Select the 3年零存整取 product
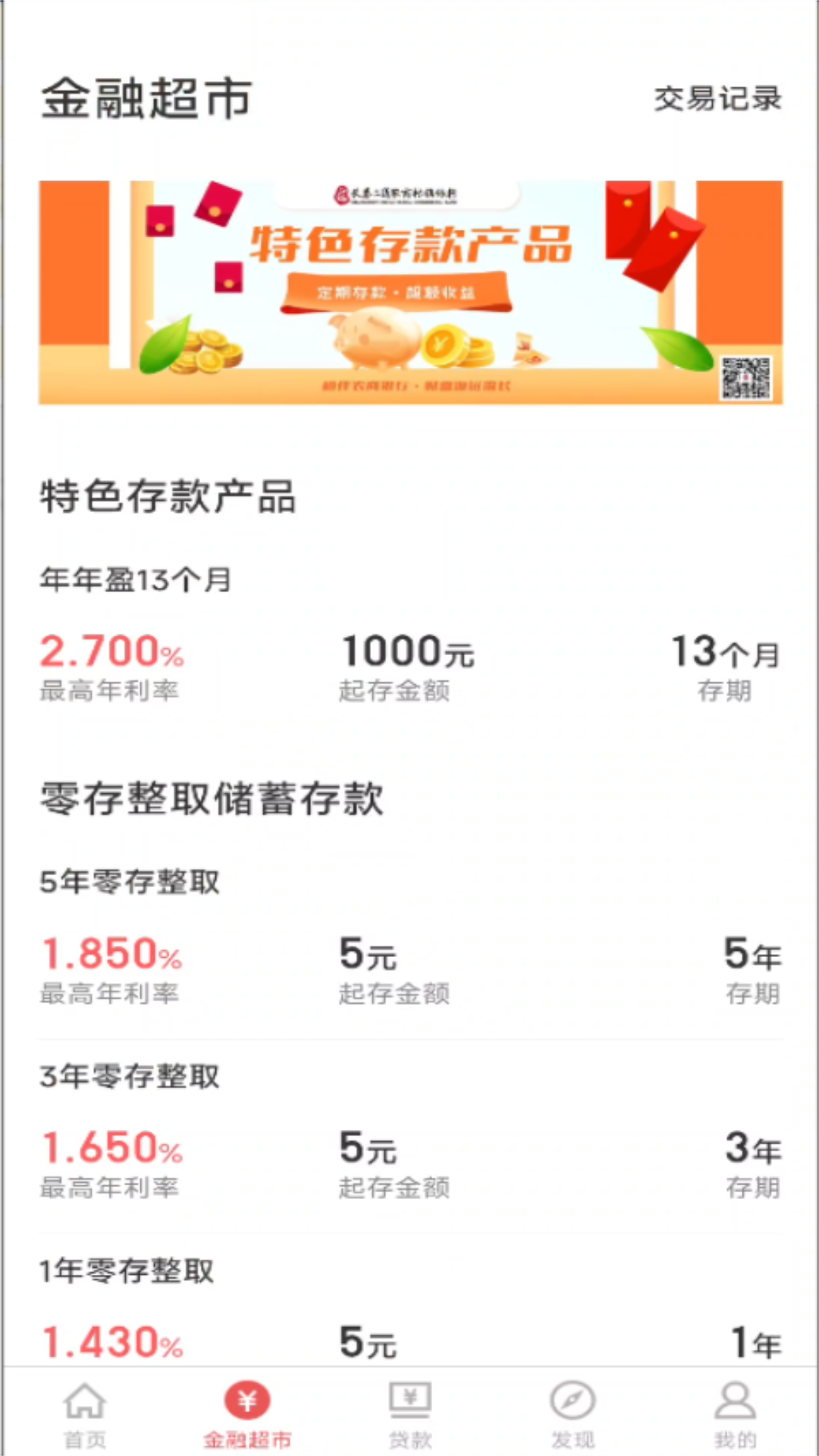The image size is (819, 1456). (410, 1132)
